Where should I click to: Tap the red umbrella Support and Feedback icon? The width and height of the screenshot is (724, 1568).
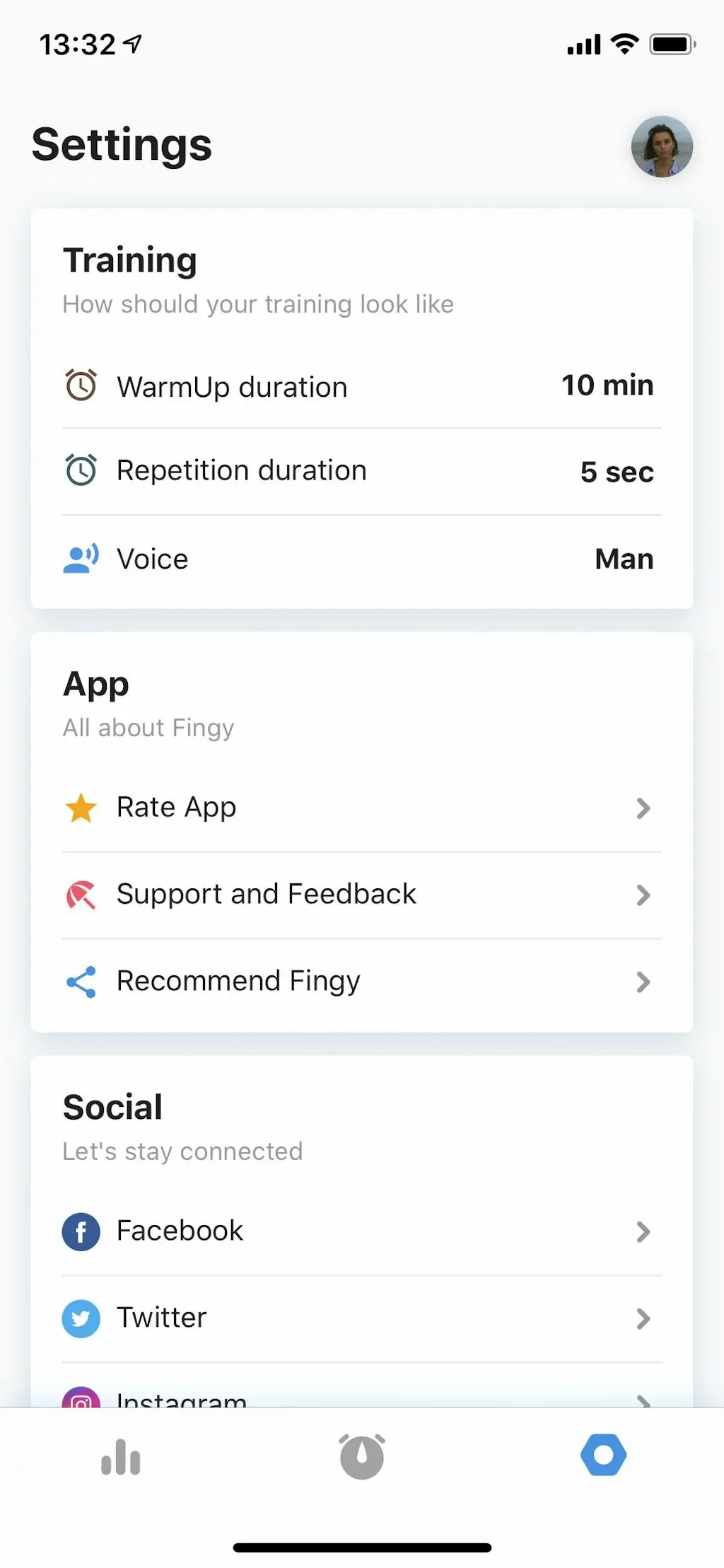click(x=81, y=894)
